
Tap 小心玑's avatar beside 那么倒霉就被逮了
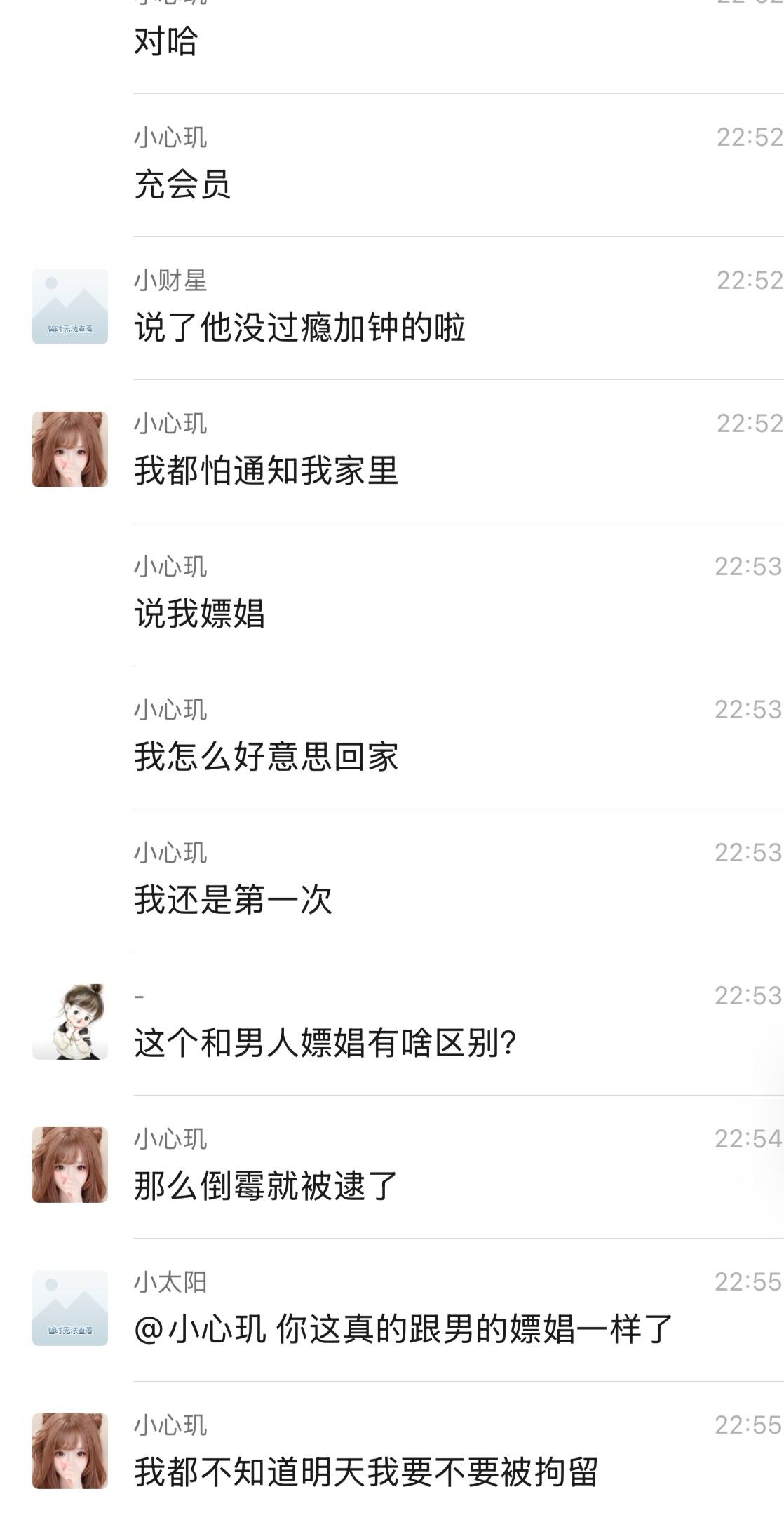pos(70,1165)
